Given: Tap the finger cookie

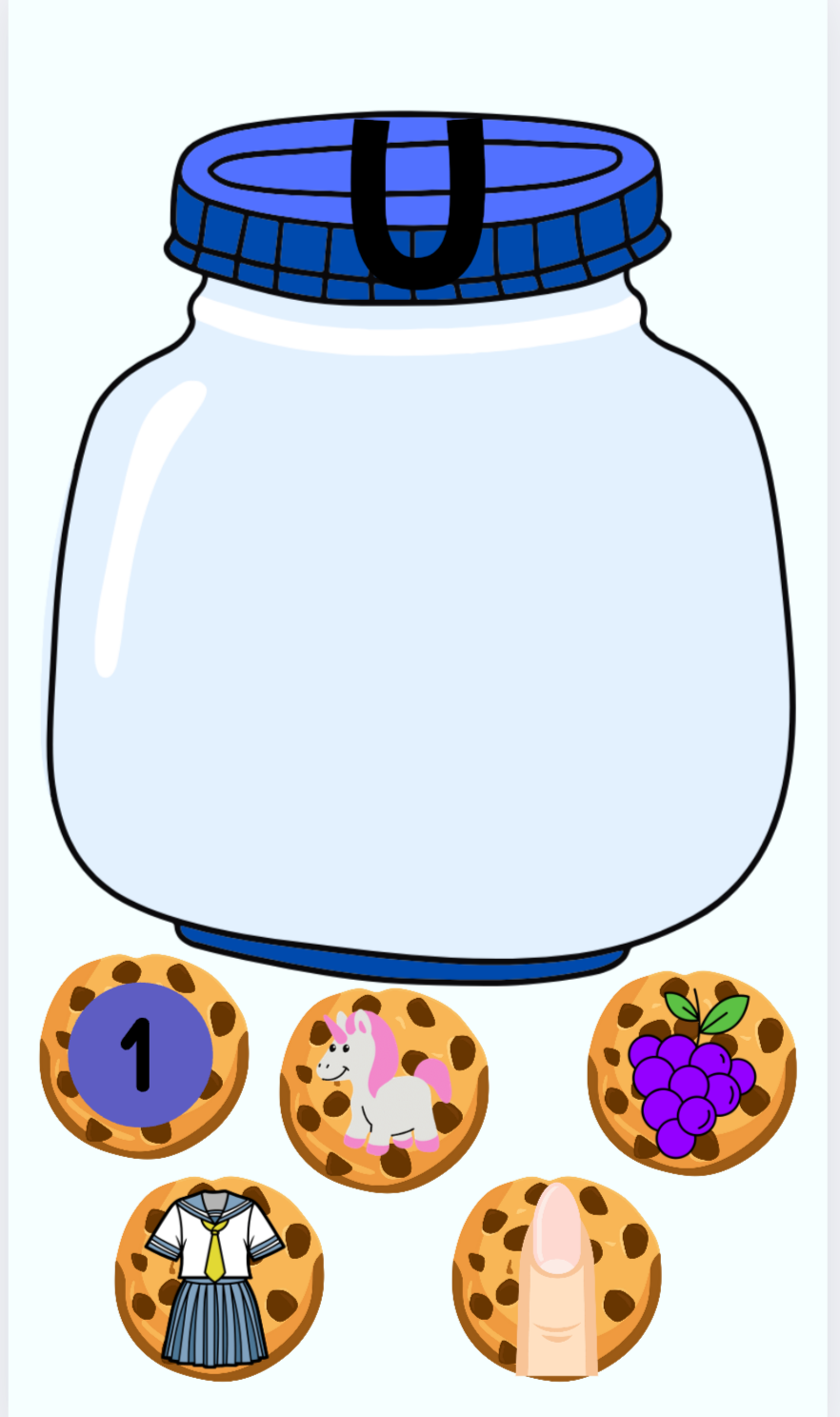Looking at the screenshot, I should point(557,1278).
